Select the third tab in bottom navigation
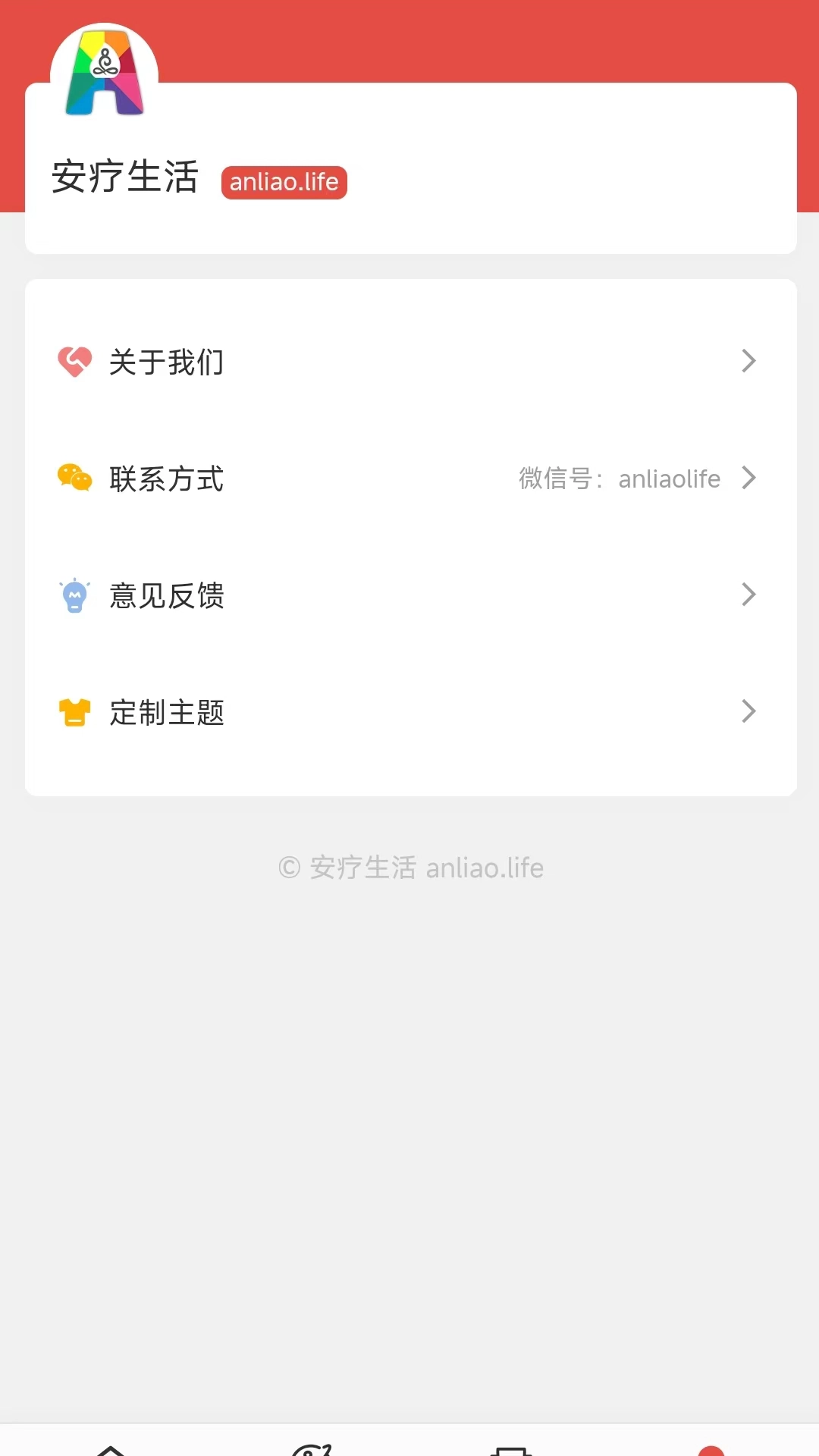Image resolution: width=819 pixels, height=1456 pixels. [512, 1445]
